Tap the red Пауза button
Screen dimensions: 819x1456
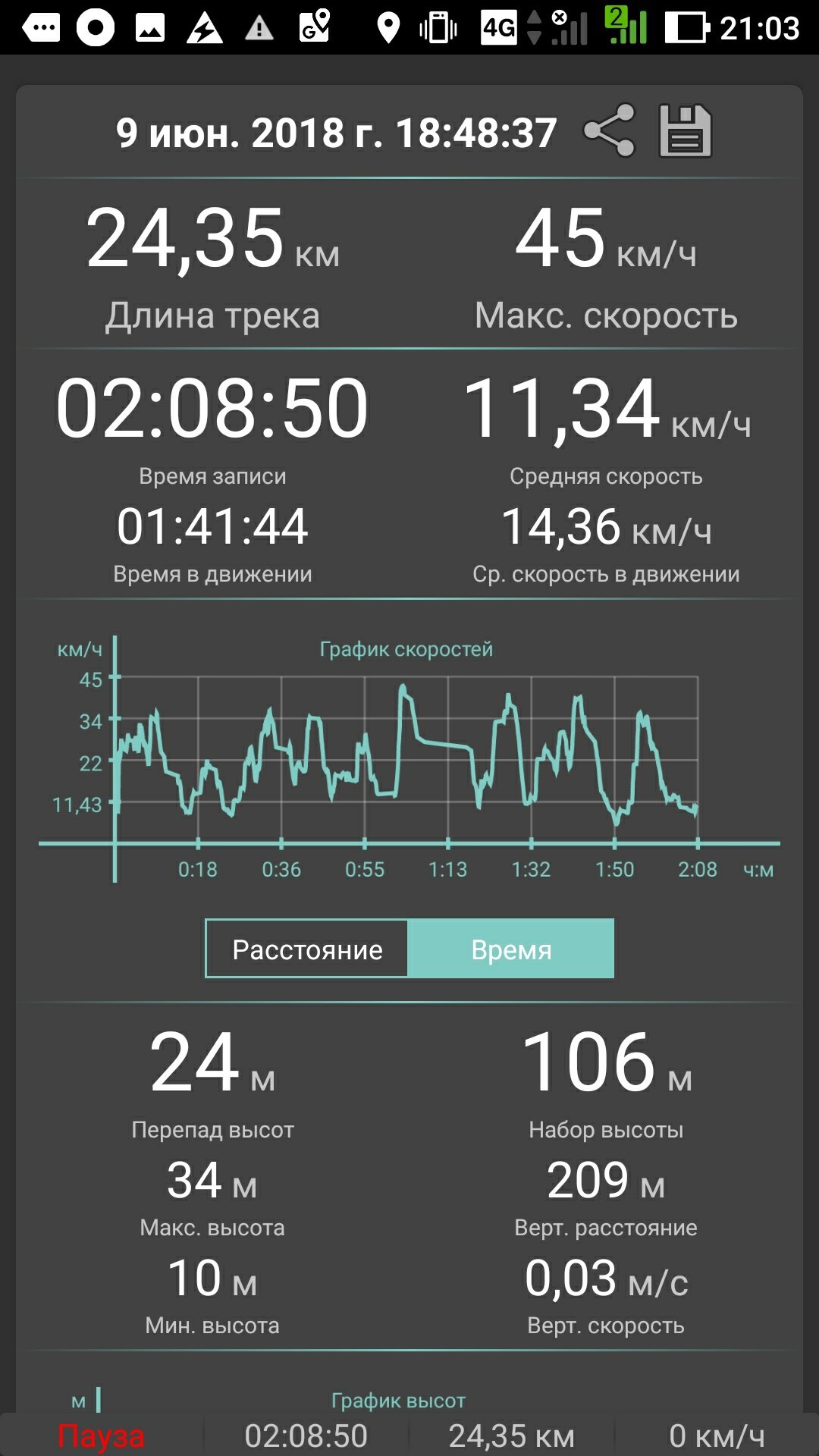[101, 1436]
